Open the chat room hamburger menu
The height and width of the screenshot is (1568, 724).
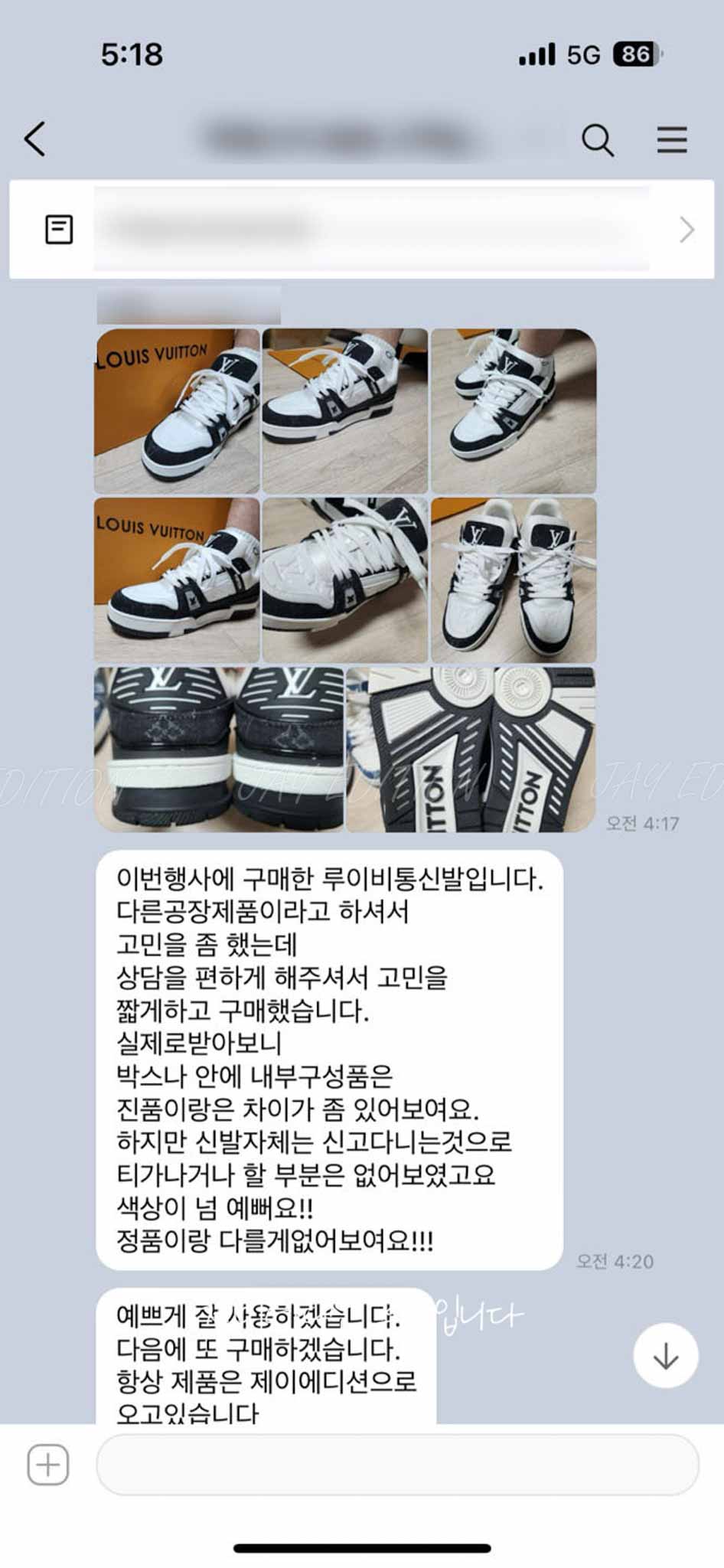coord(671,140)
